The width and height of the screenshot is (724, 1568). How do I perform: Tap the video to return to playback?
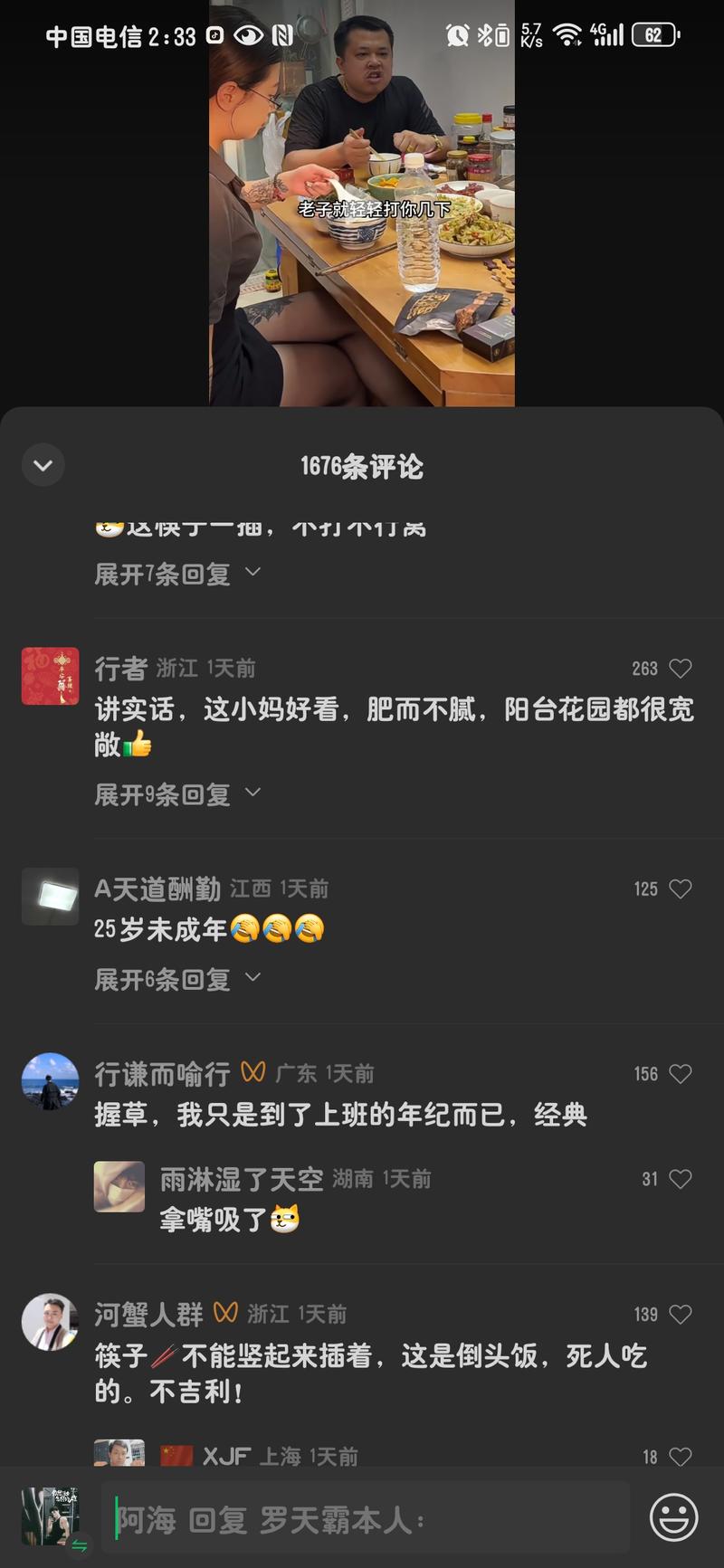coord(362,204)
